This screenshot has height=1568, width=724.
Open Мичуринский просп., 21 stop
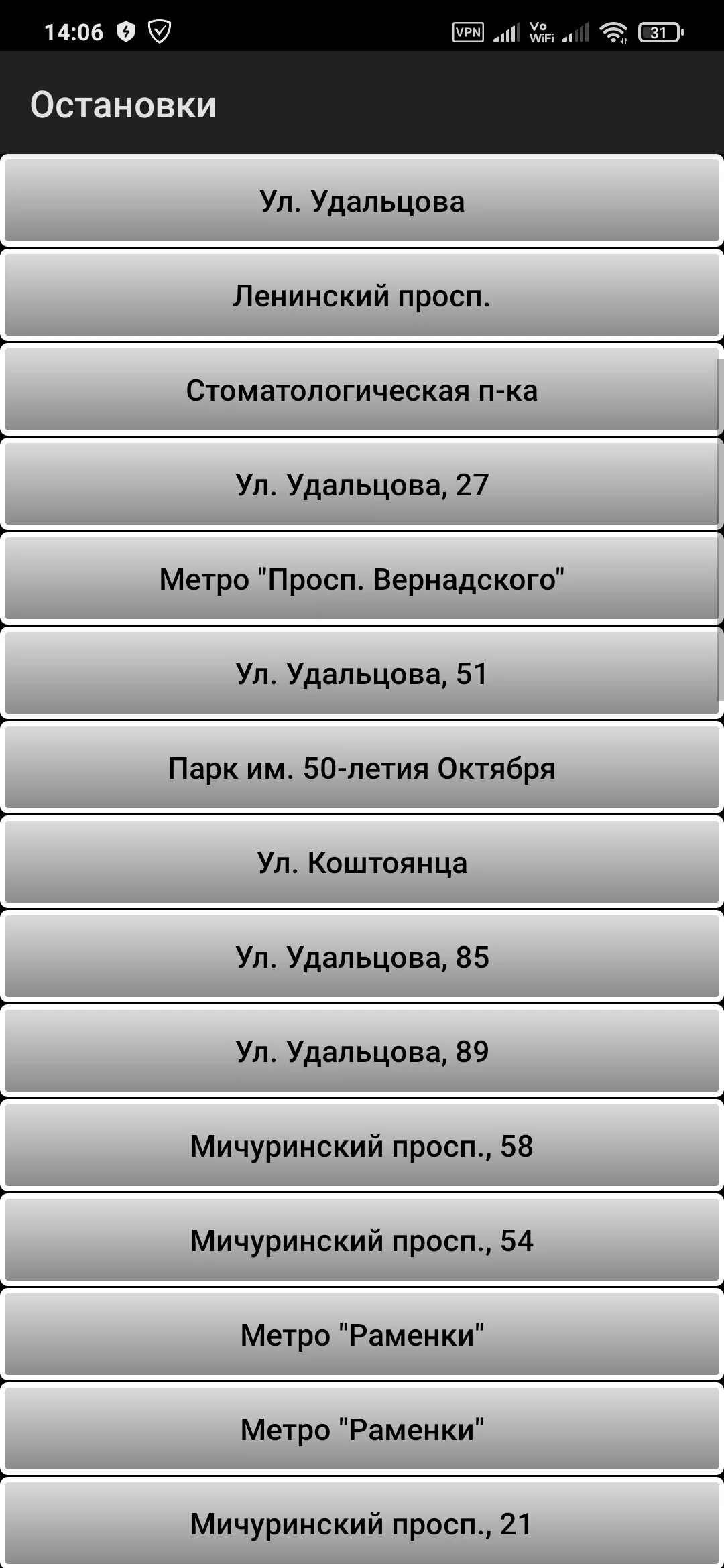tap(362, 1524)
